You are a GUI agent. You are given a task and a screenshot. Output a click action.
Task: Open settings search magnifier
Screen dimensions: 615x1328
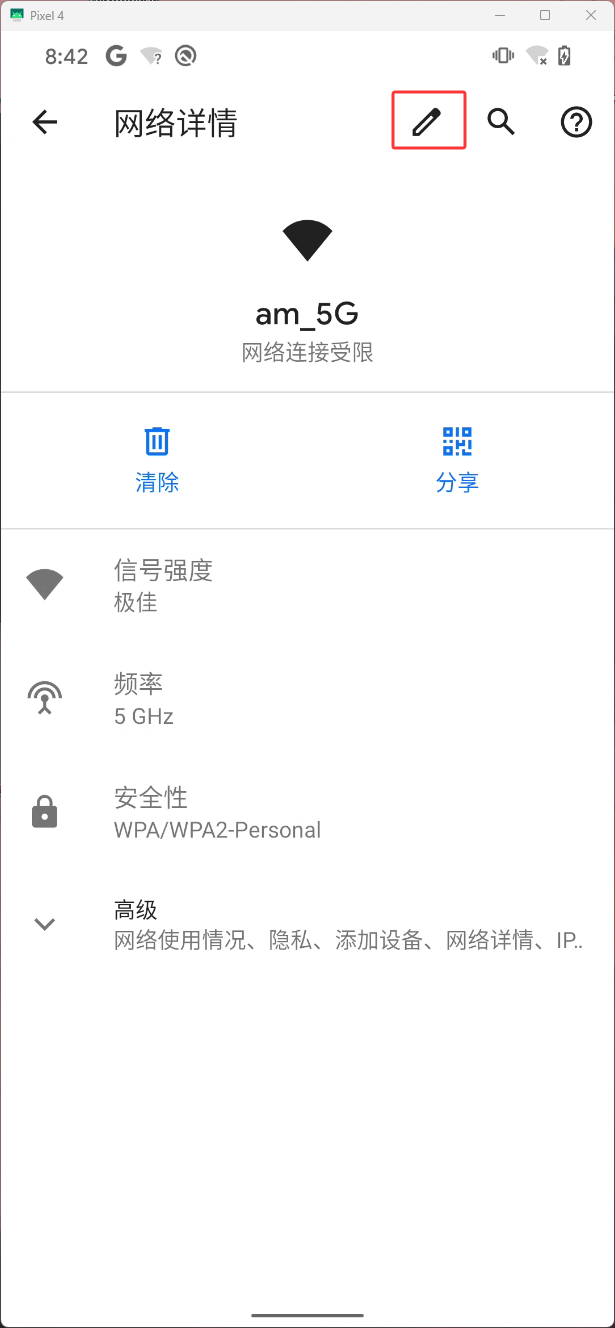pos(501,122)
